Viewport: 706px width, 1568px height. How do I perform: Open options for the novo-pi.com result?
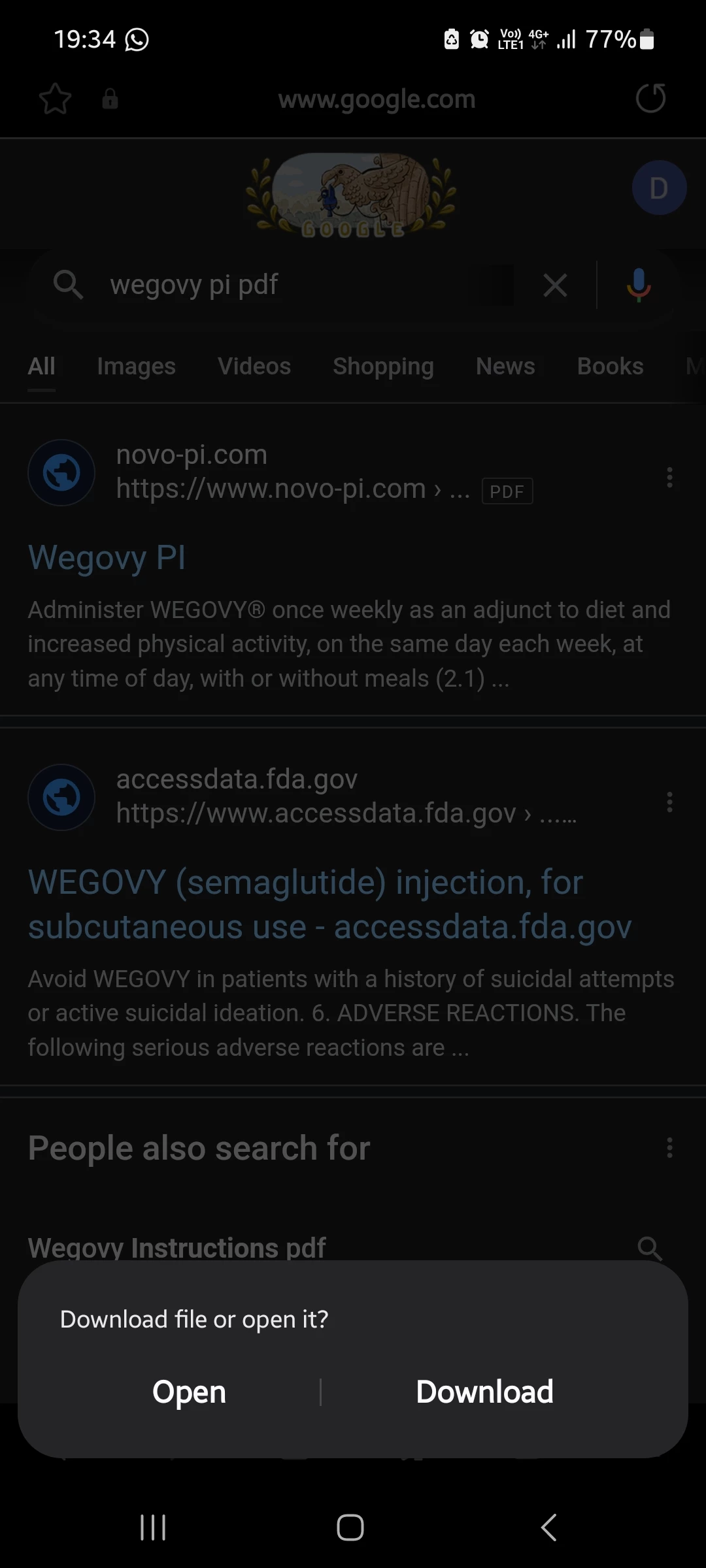pos(669,478)
